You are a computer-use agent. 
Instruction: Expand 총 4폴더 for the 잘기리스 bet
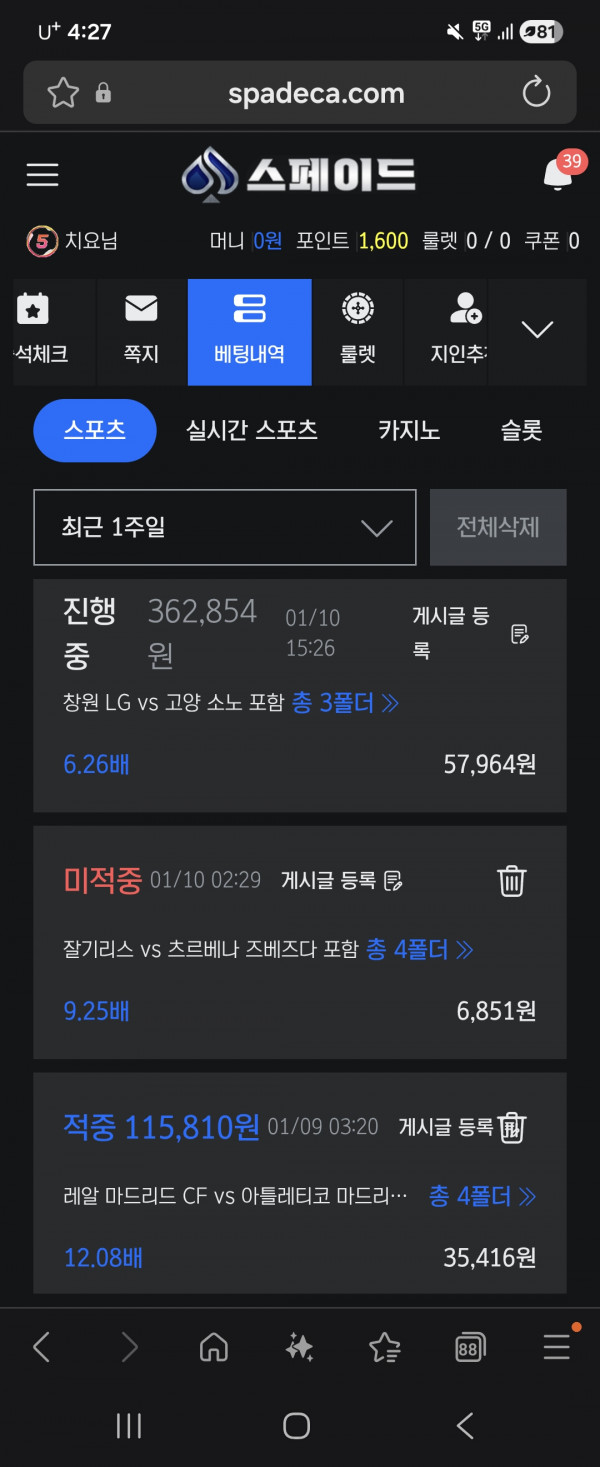420,949
